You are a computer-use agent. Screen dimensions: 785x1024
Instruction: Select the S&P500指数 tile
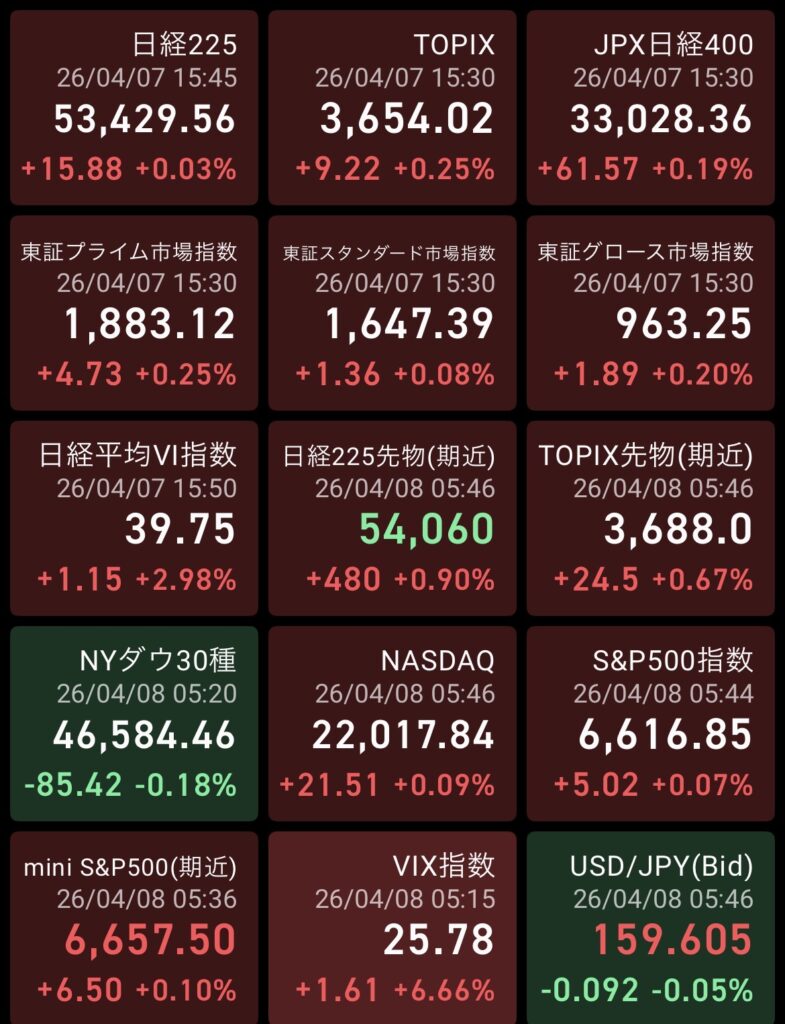pyautogui.click(x=651, y=724)
